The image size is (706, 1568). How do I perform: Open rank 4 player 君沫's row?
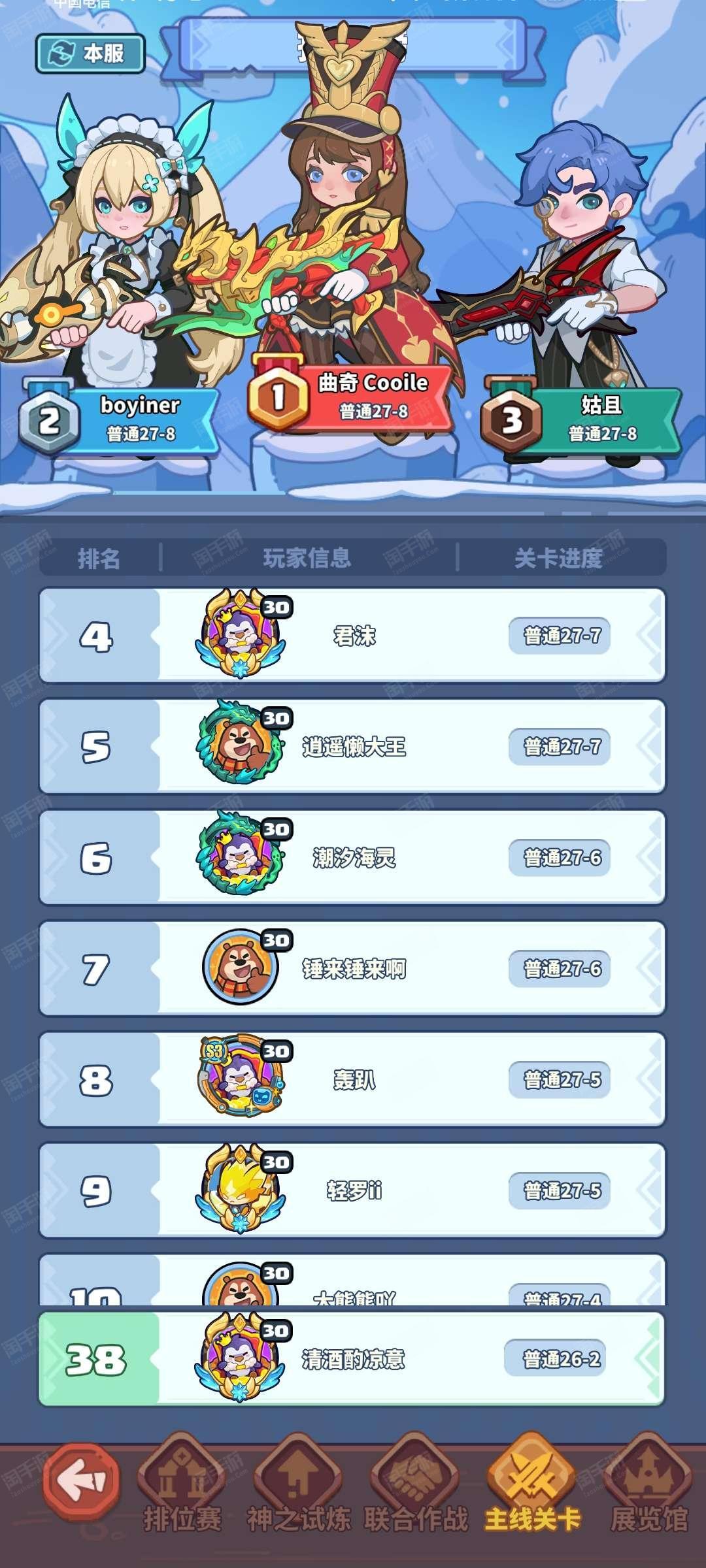353,636
